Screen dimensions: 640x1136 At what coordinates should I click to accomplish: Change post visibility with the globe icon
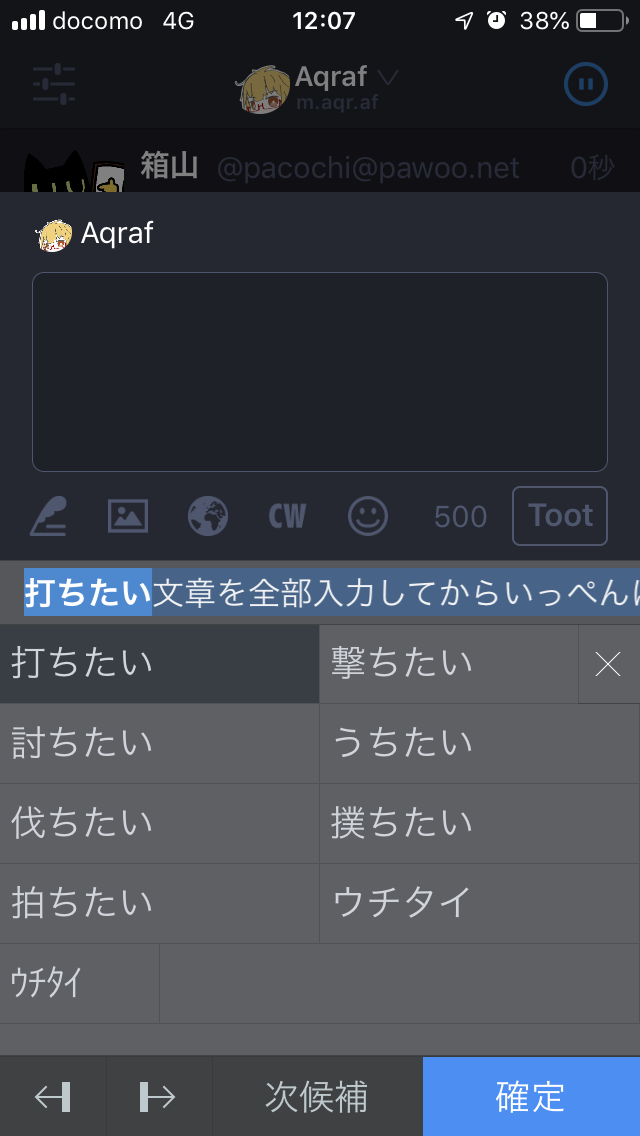(x=208, y=517)
